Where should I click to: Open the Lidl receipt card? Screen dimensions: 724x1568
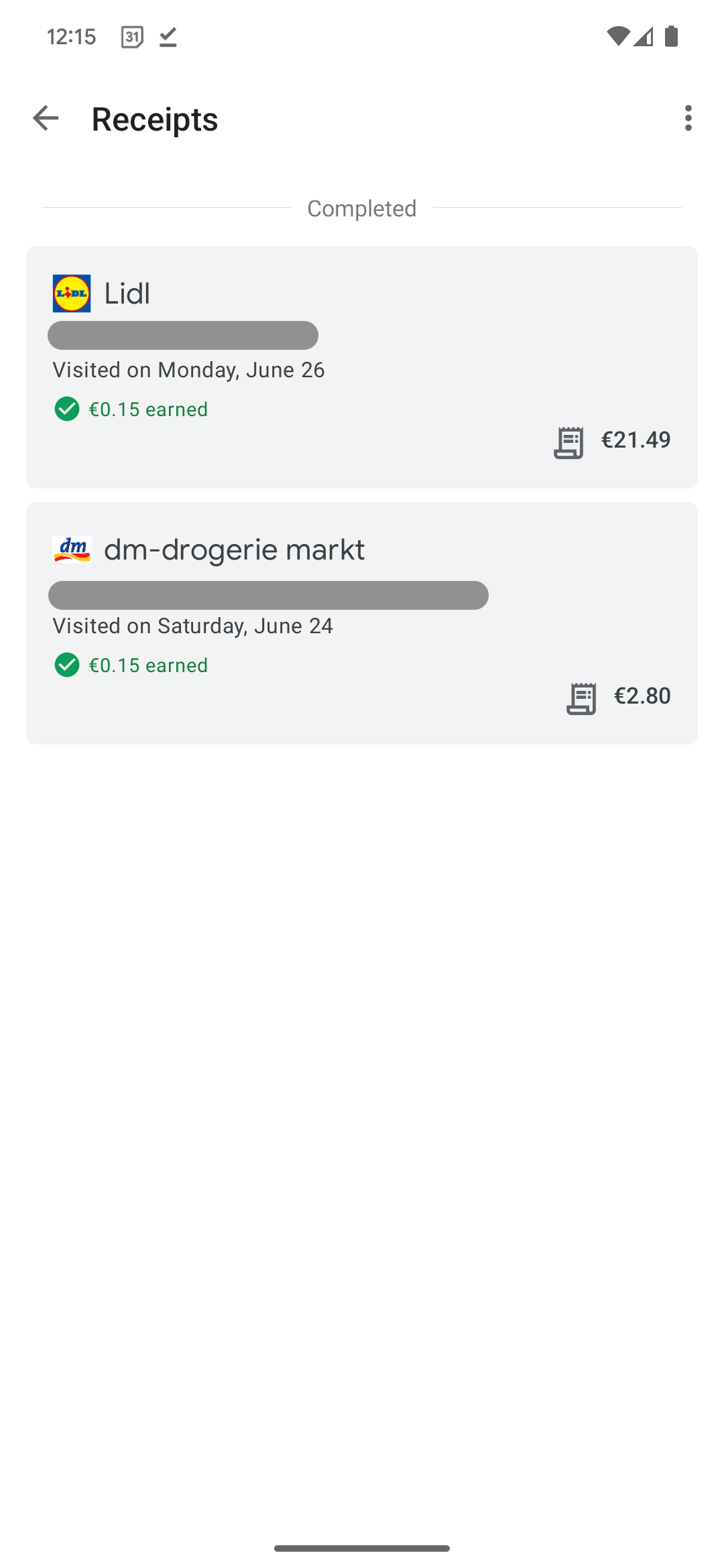[x=362, y=365]
